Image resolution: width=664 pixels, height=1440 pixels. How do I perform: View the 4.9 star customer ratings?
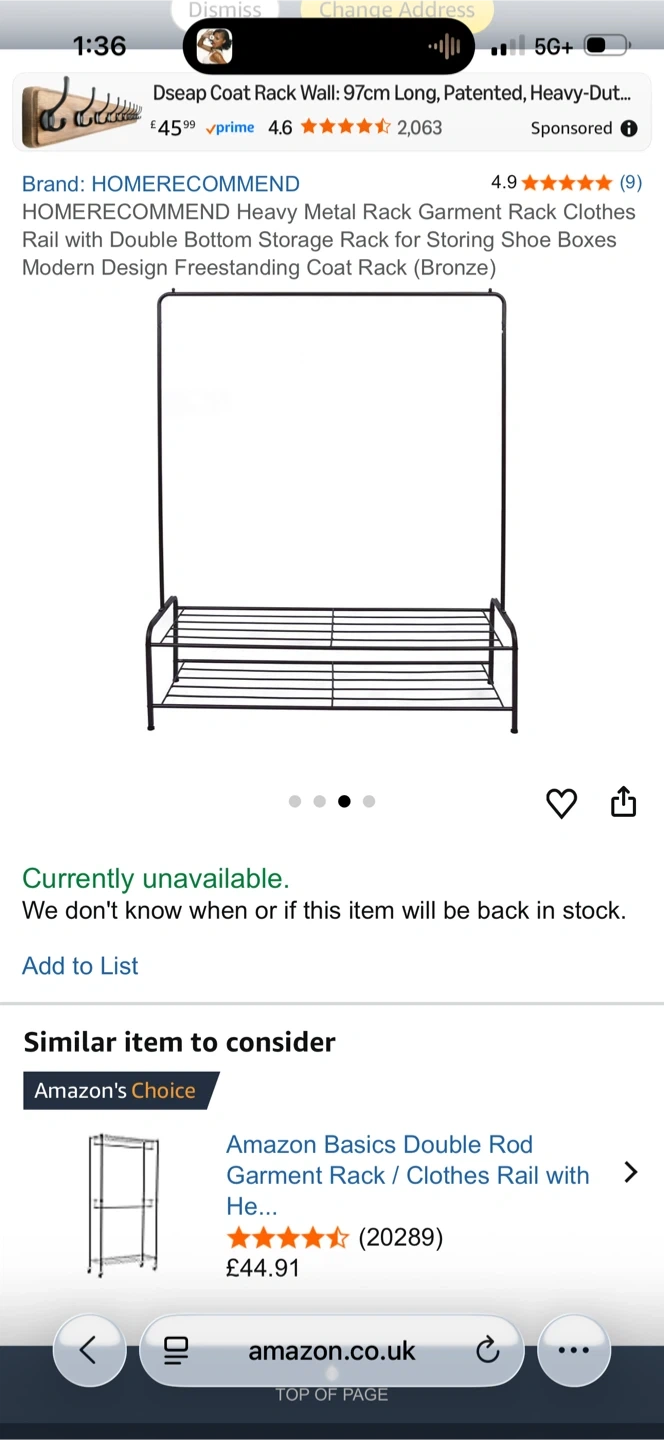pyautogui.click(x=566, y=182)
